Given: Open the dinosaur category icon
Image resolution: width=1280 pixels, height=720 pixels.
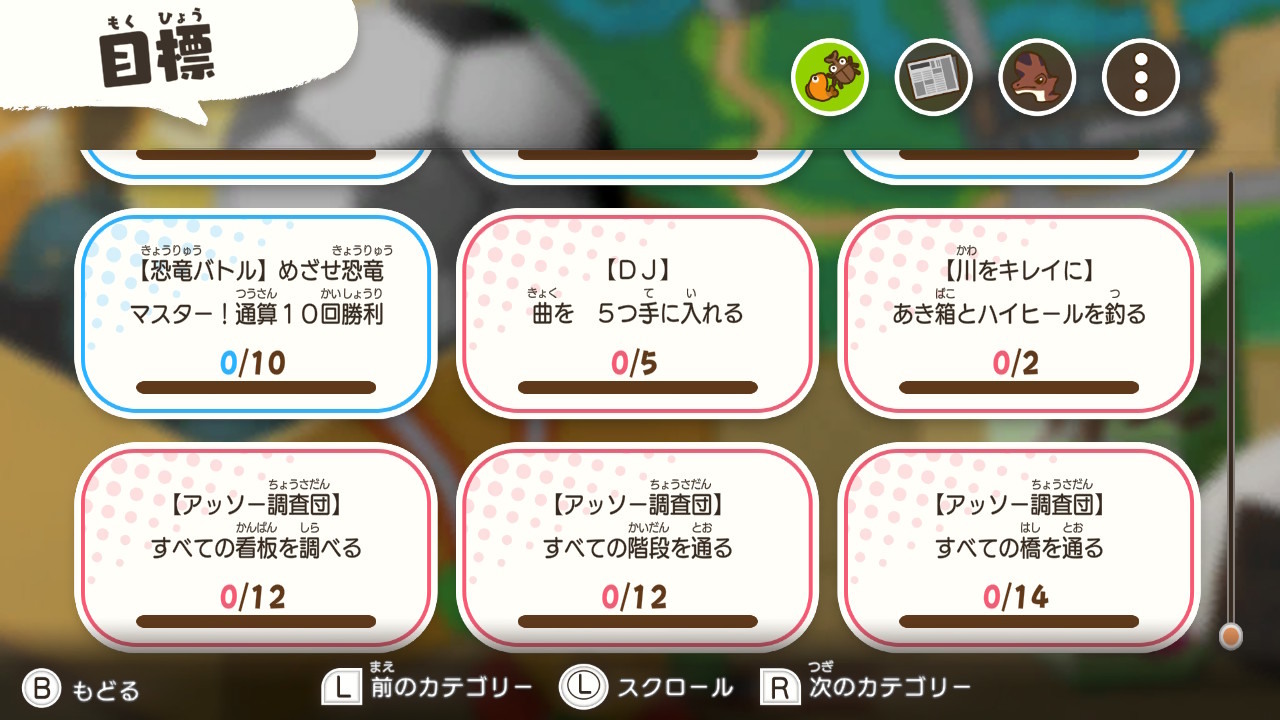Looking at the screenshot, I should tap(1037, 77).
